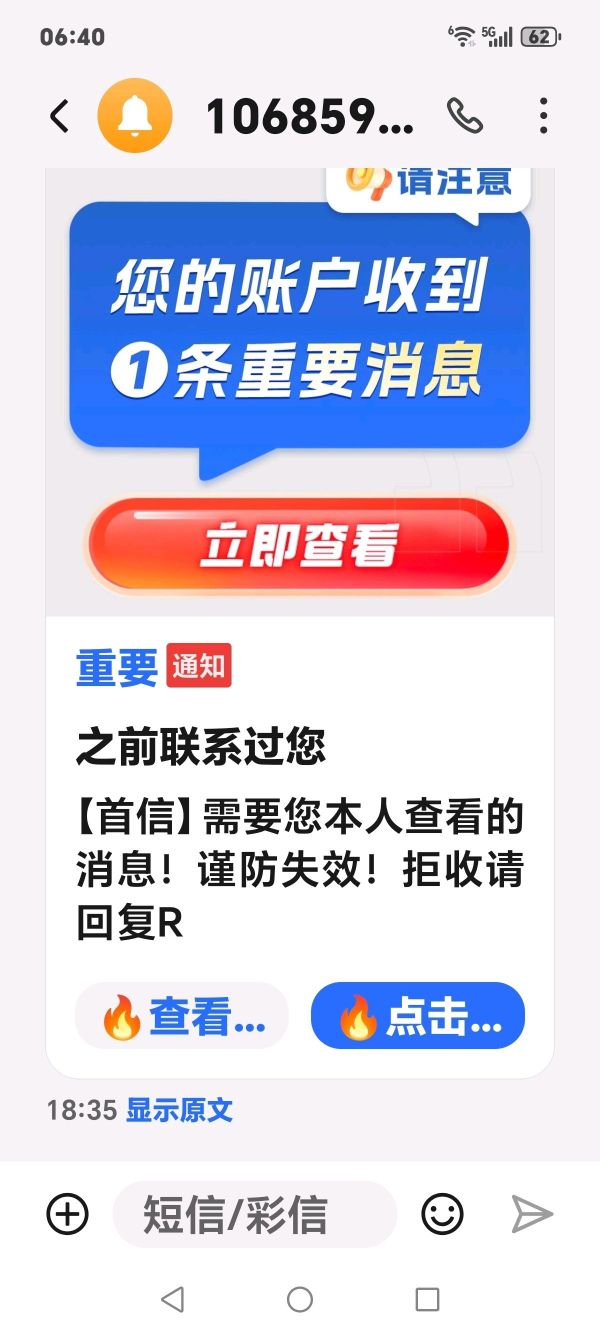Show original text via 显示原文
The image size is (600, 1332).
[179, 1110]
